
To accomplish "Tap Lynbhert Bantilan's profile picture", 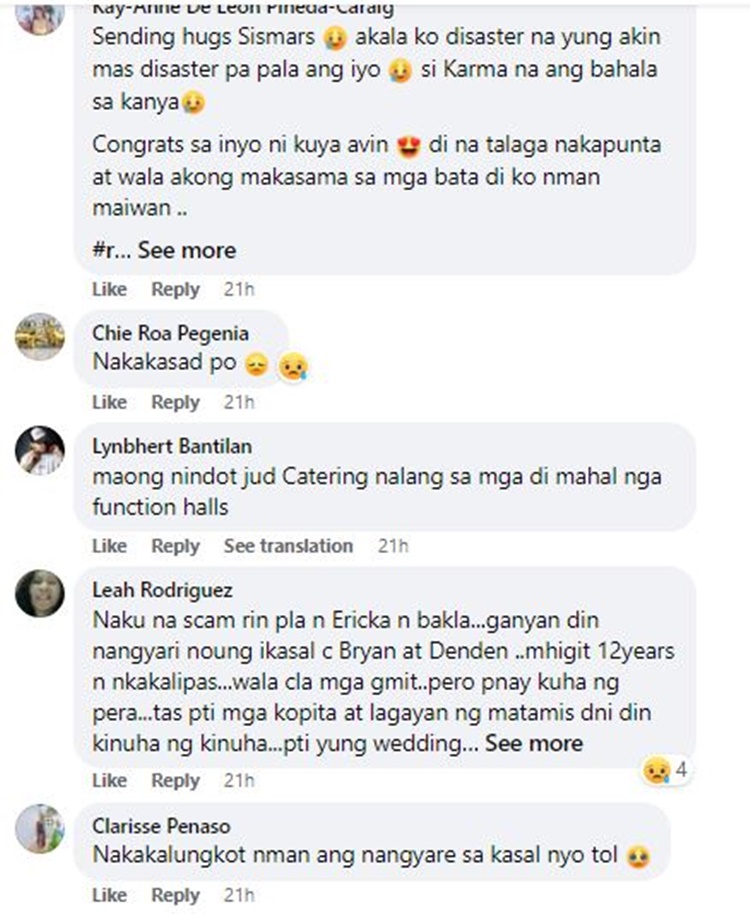I will pyautogui.click(x=40, y=450).
